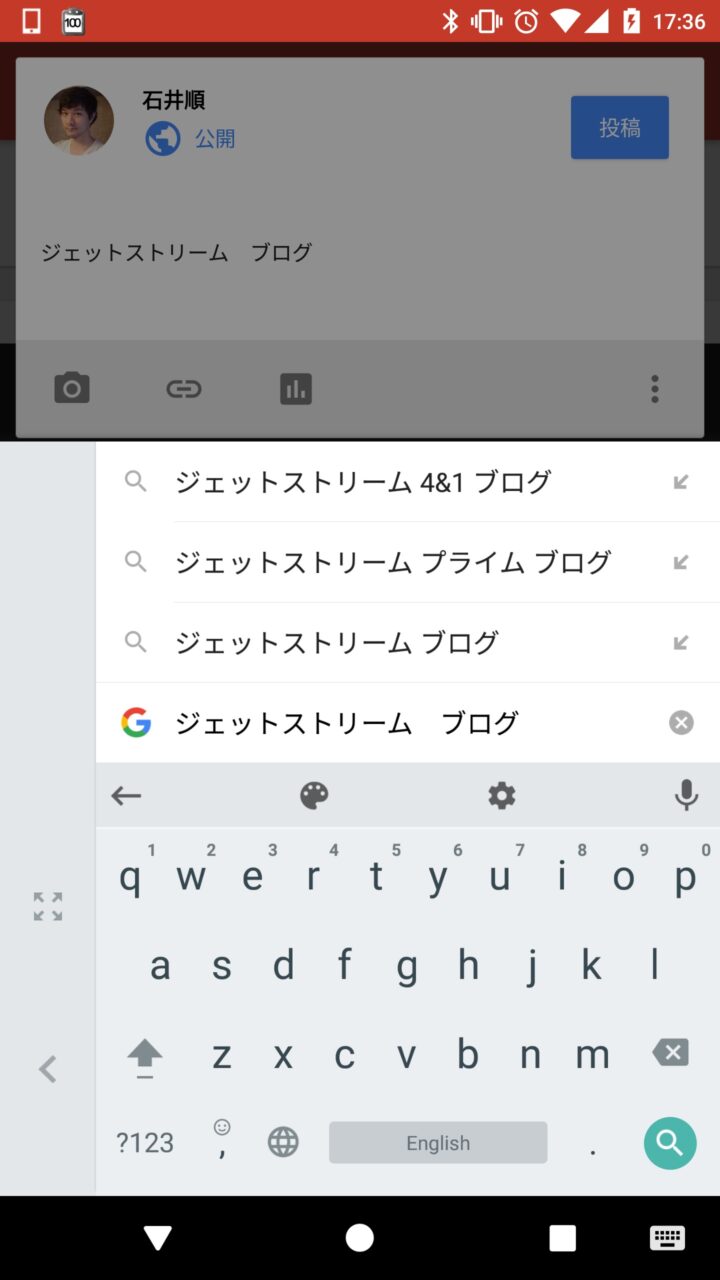Tap the 投稿 post button
This screenshot has height=1280, width=720.
tap(619, 127)
